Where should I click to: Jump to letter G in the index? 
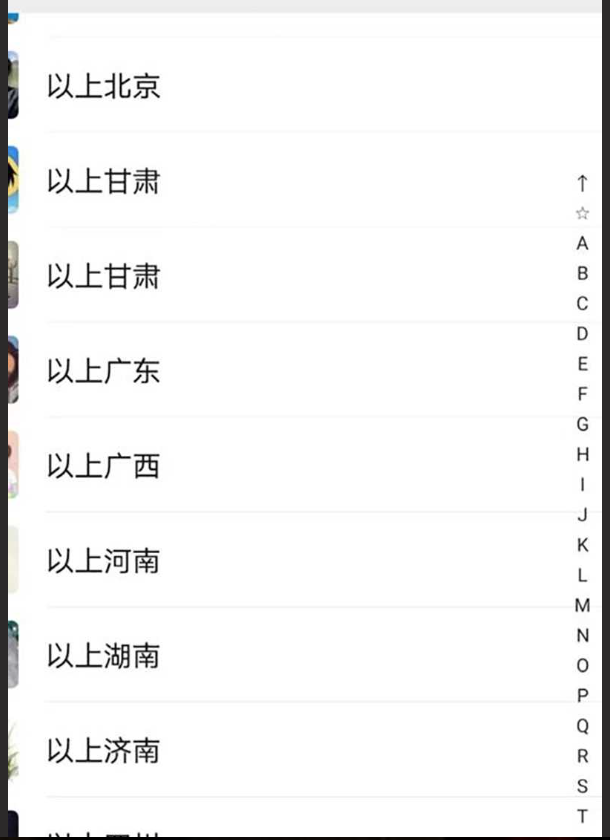(583, 424)
